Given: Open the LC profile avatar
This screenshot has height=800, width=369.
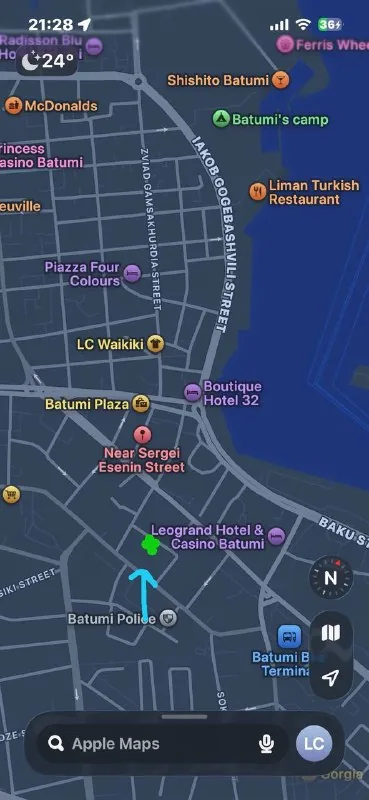Looking at the screenshot, I should coord(314,743).
